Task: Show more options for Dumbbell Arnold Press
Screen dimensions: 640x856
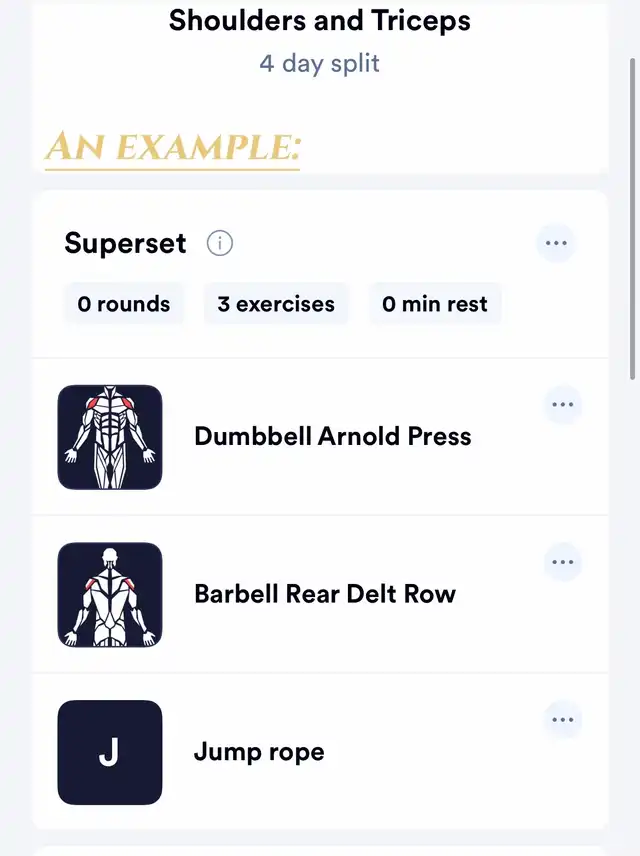Action: pyautogui.click(x=563, y=405)
